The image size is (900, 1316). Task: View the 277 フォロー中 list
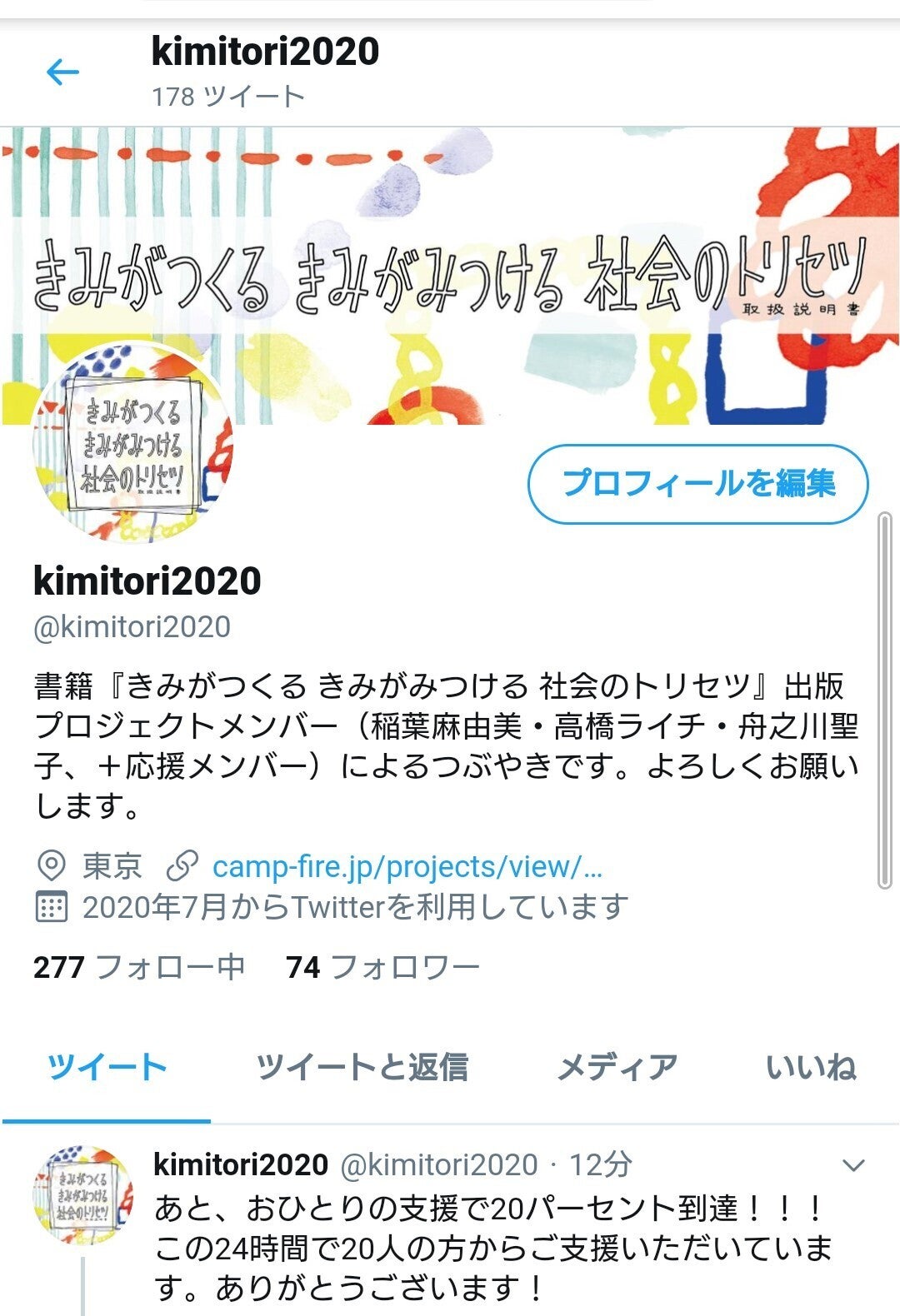(x=139, y=967)
